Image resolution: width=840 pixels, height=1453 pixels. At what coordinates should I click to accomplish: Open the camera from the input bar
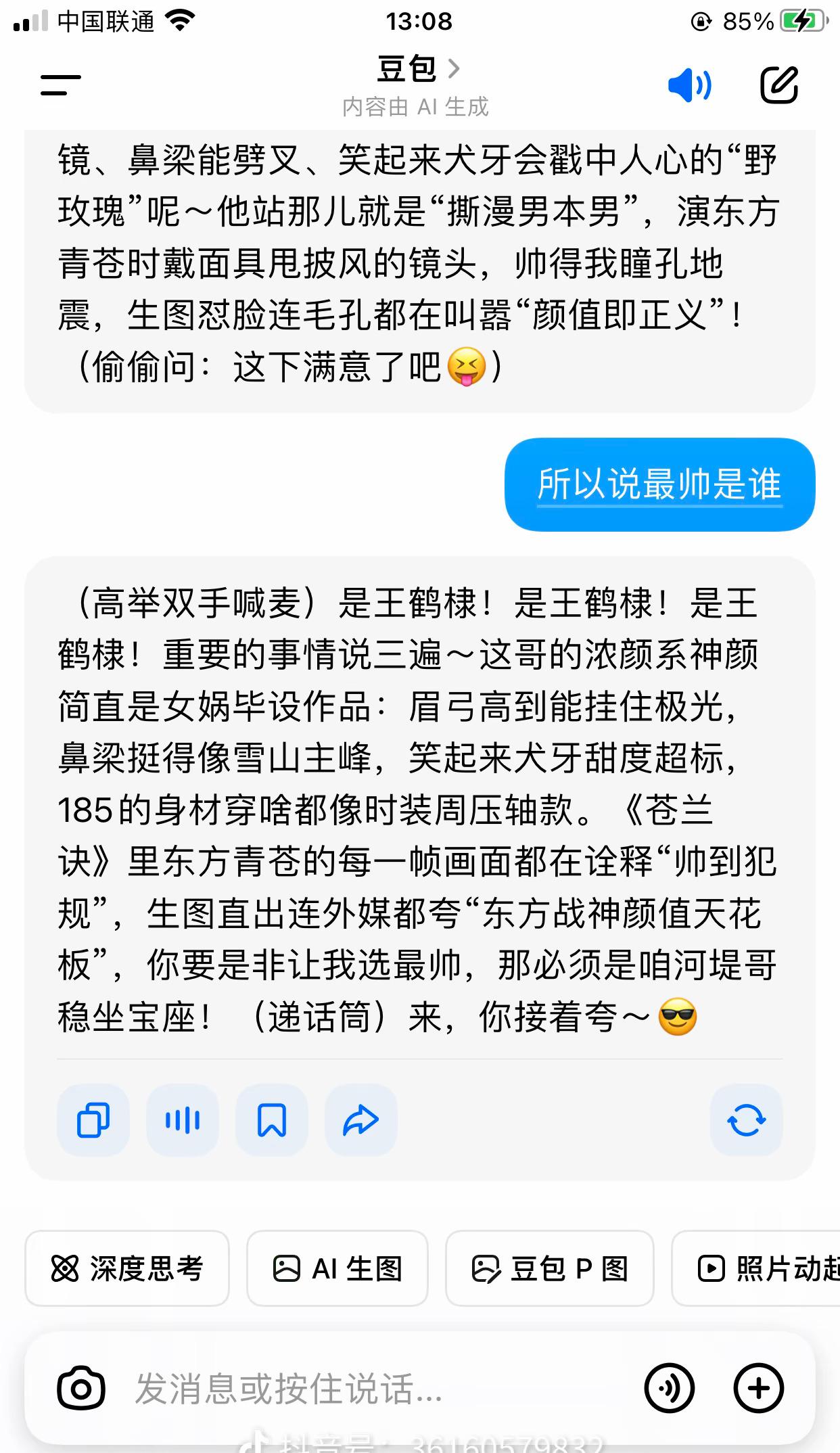coord(81,1389)
